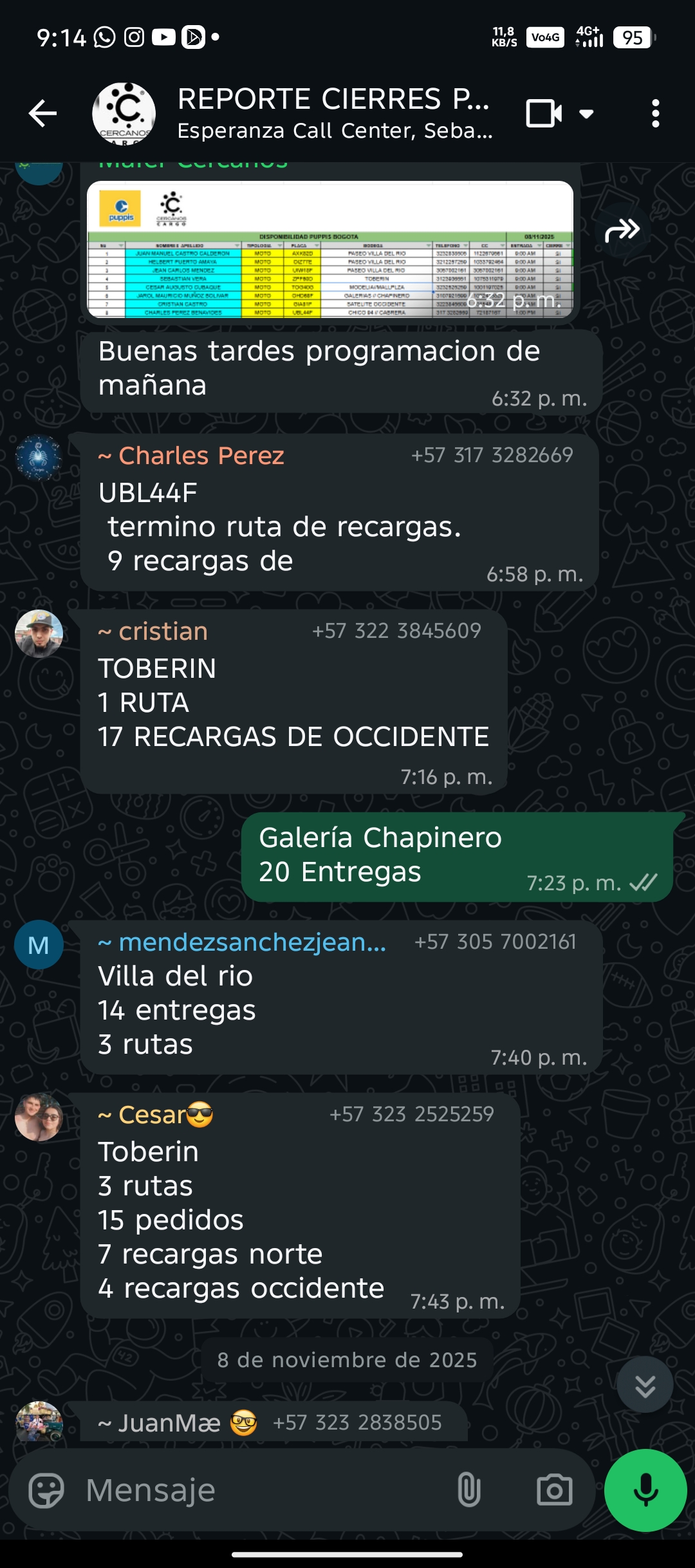Focus the Mensaje text field

257,1490
